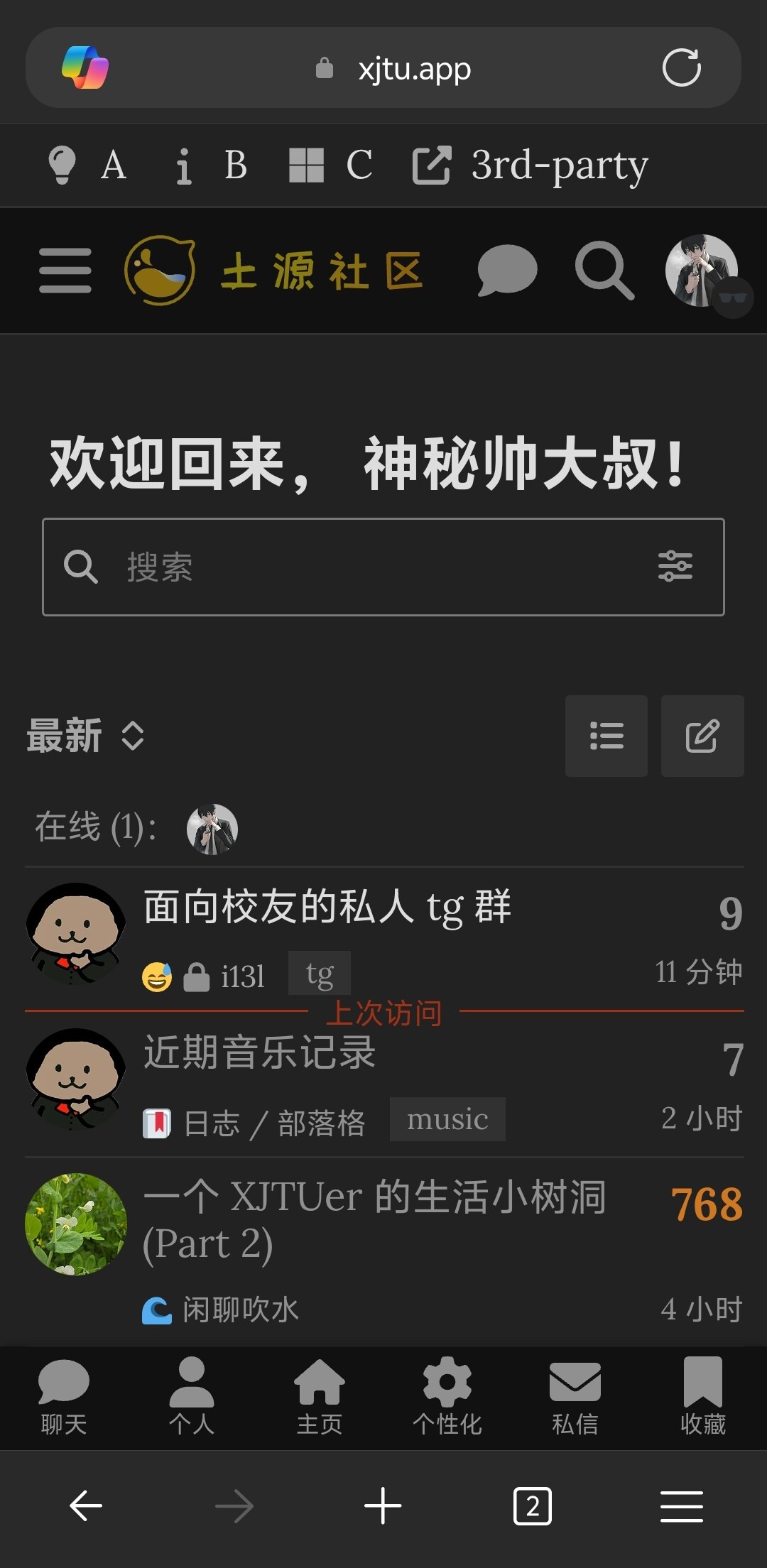Open the 私信 tab
The height and width of the screenshot is (1568, 767).
click(x=575, y=1398)
